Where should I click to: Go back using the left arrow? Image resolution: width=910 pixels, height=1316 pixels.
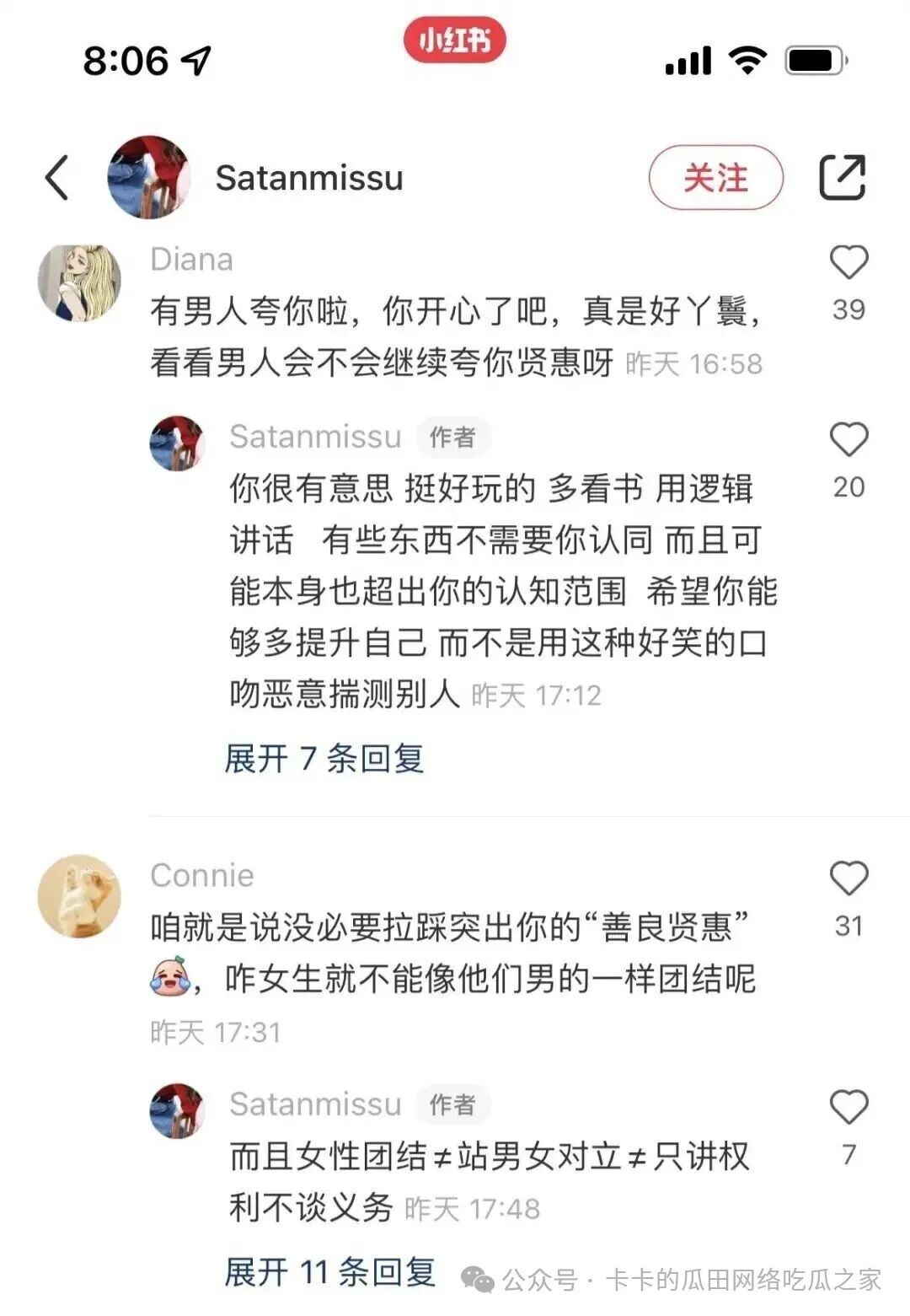coord(57,178)
